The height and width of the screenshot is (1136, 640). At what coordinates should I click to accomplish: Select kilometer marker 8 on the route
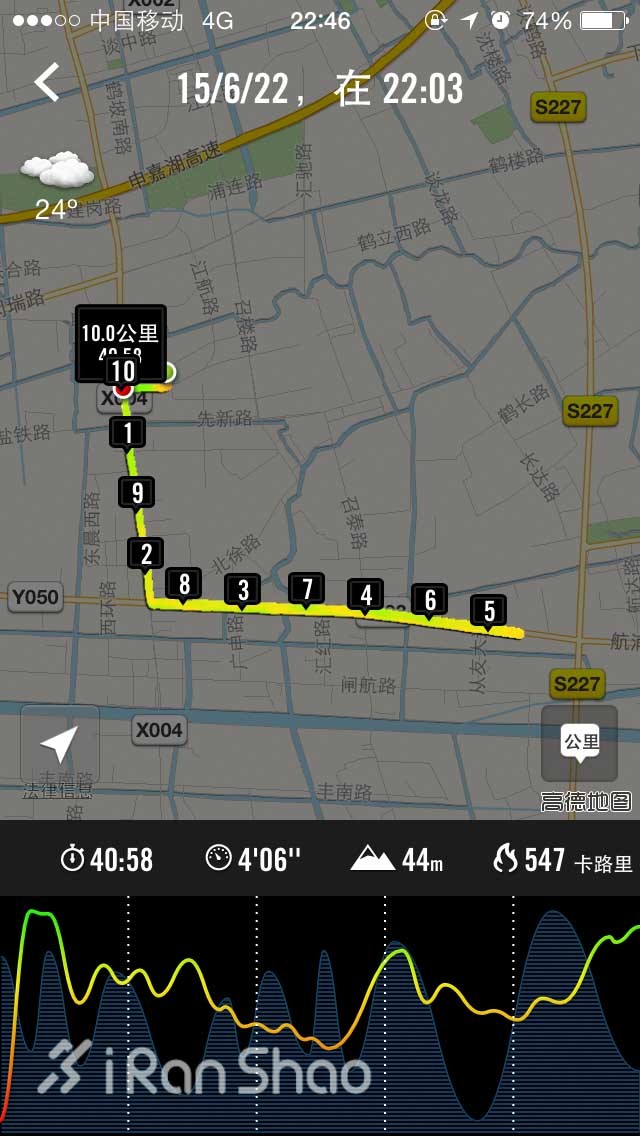tap(184, 583)
